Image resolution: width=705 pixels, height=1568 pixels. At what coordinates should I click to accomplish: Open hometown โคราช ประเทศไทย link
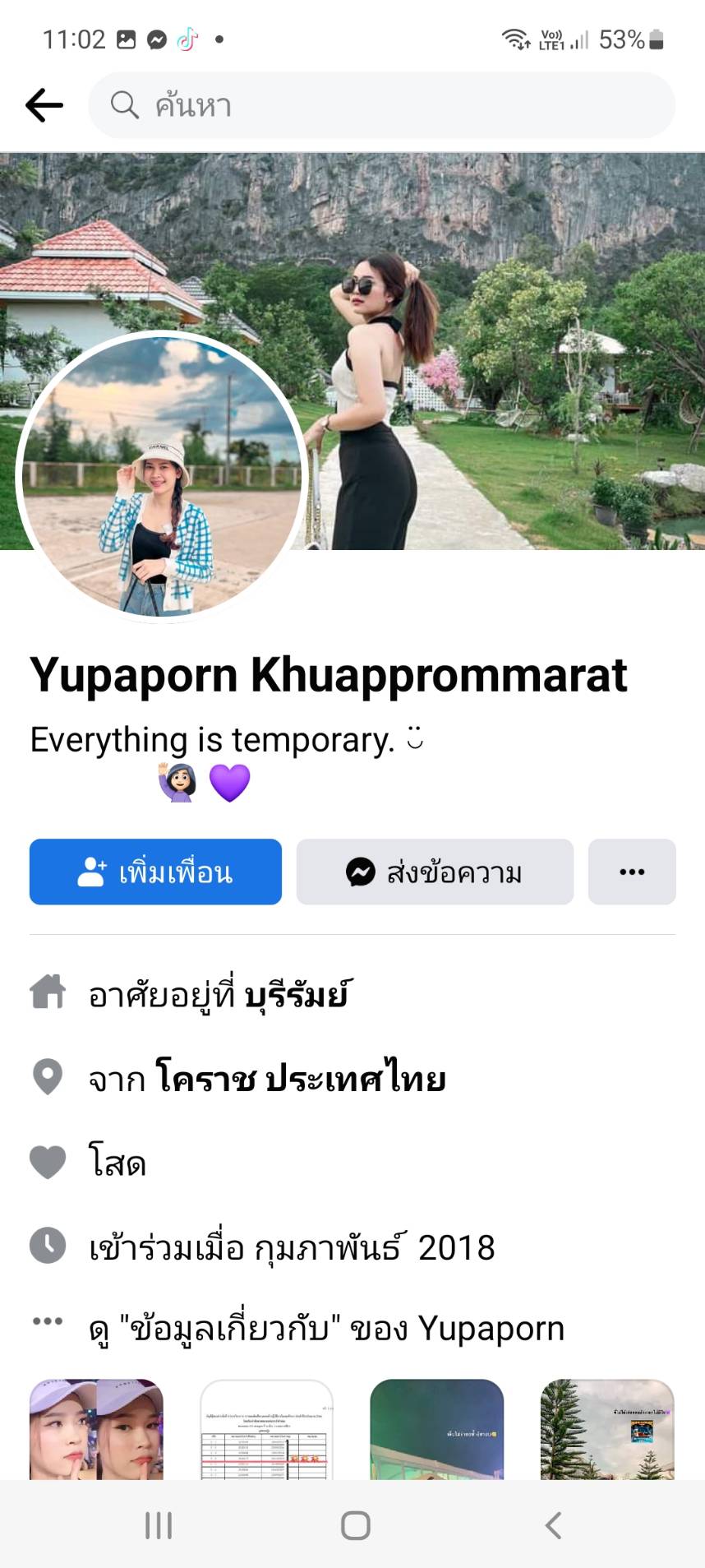(x=300, y=1079)
